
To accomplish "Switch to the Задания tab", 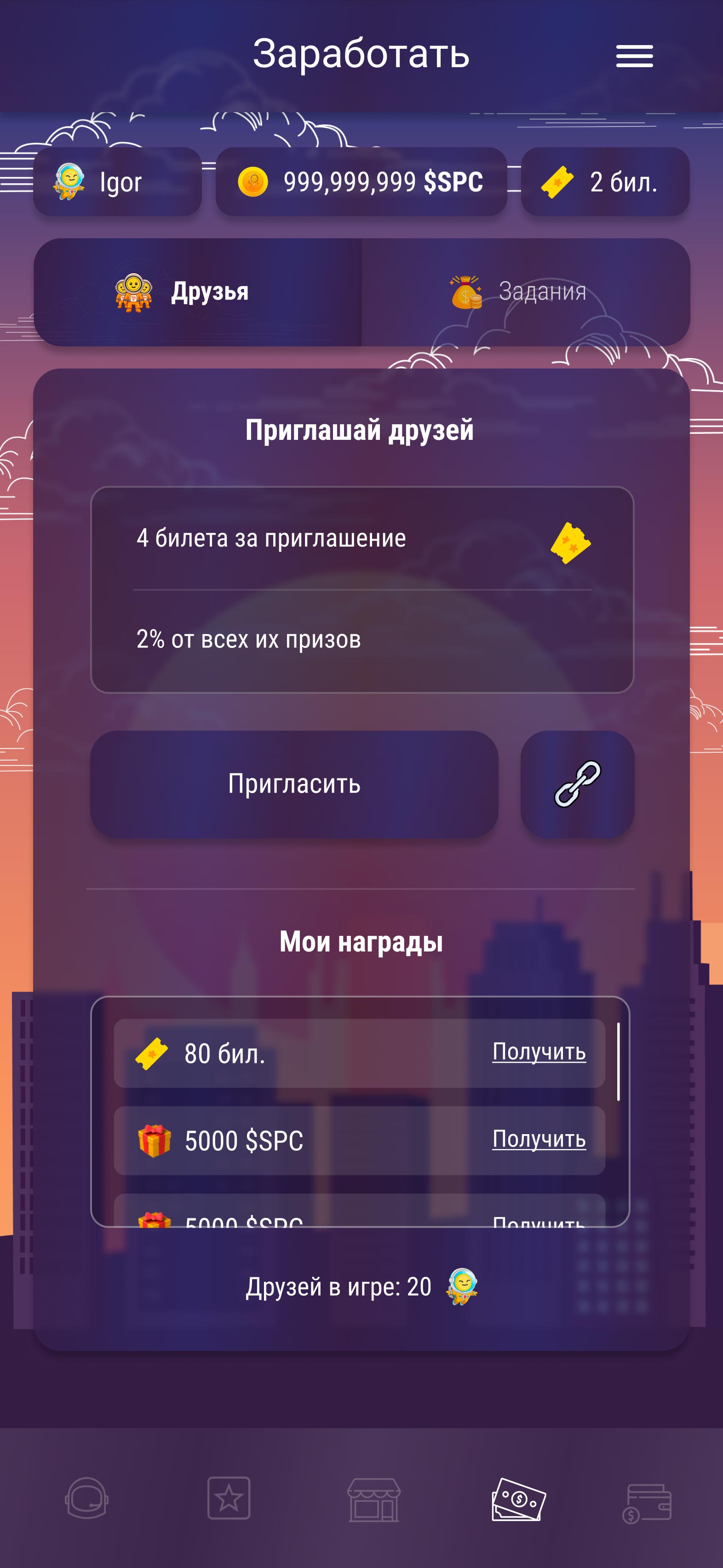I will click(525, 292).
